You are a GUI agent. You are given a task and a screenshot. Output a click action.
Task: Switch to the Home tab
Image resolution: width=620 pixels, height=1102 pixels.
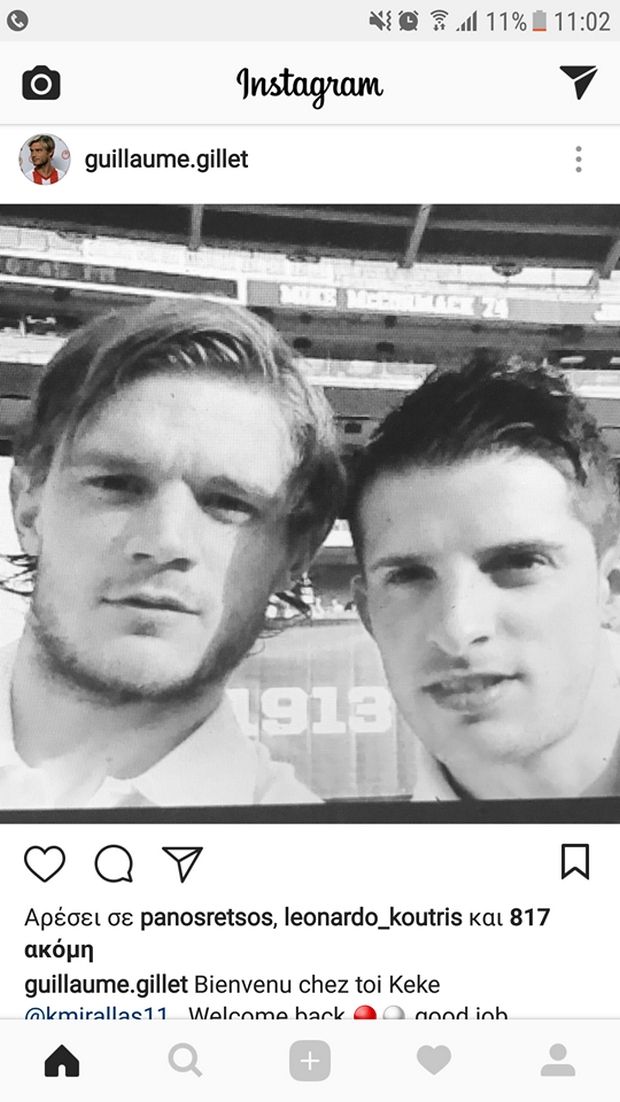click(62, 1061)
